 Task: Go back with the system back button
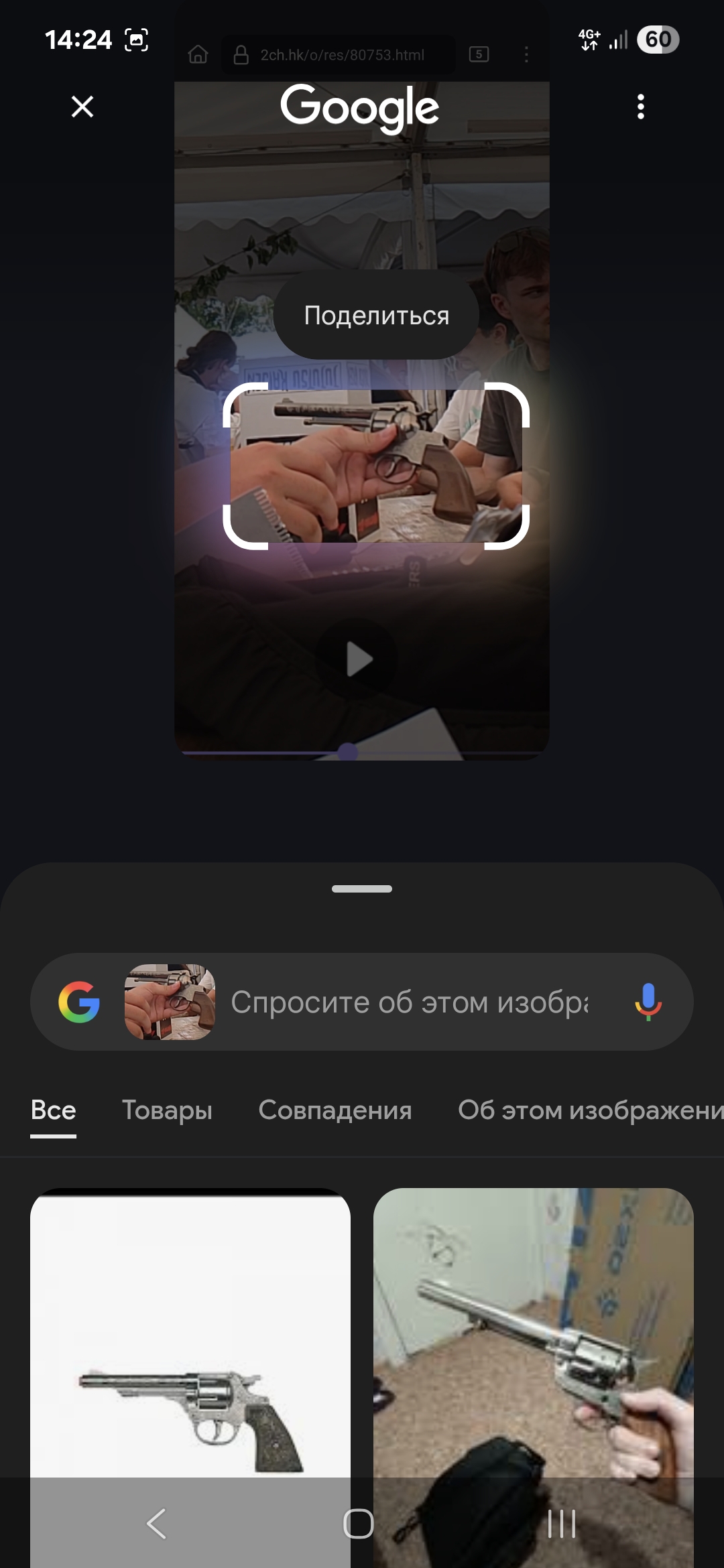(156, 1523)
